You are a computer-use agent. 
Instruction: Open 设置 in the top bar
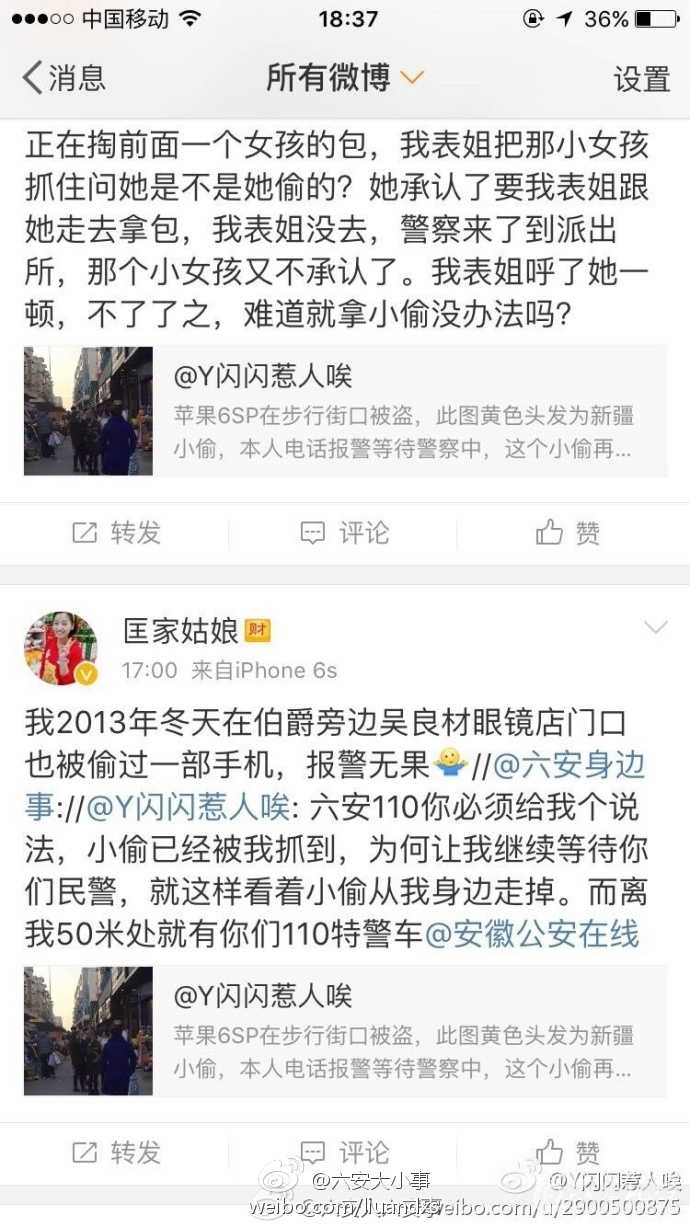[641, 79]
